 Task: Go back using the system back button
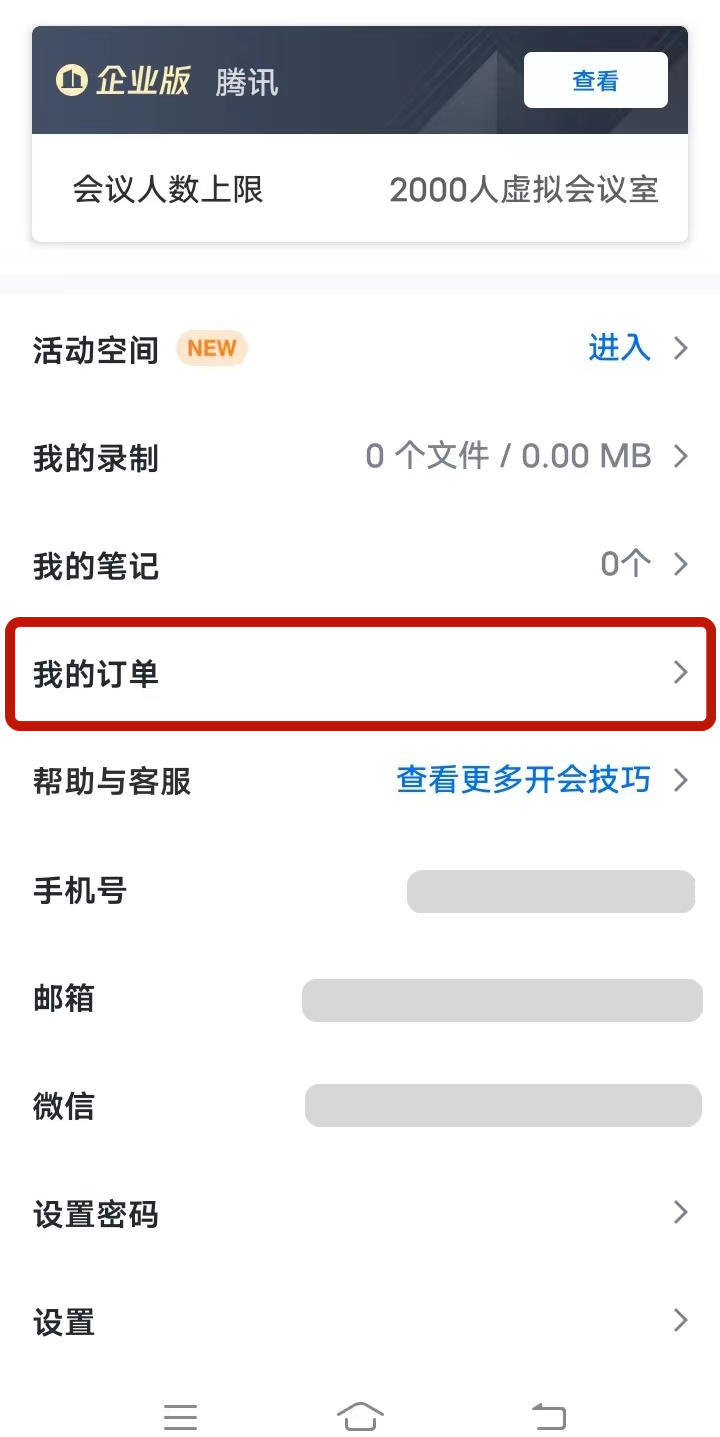coord(548,1416)
